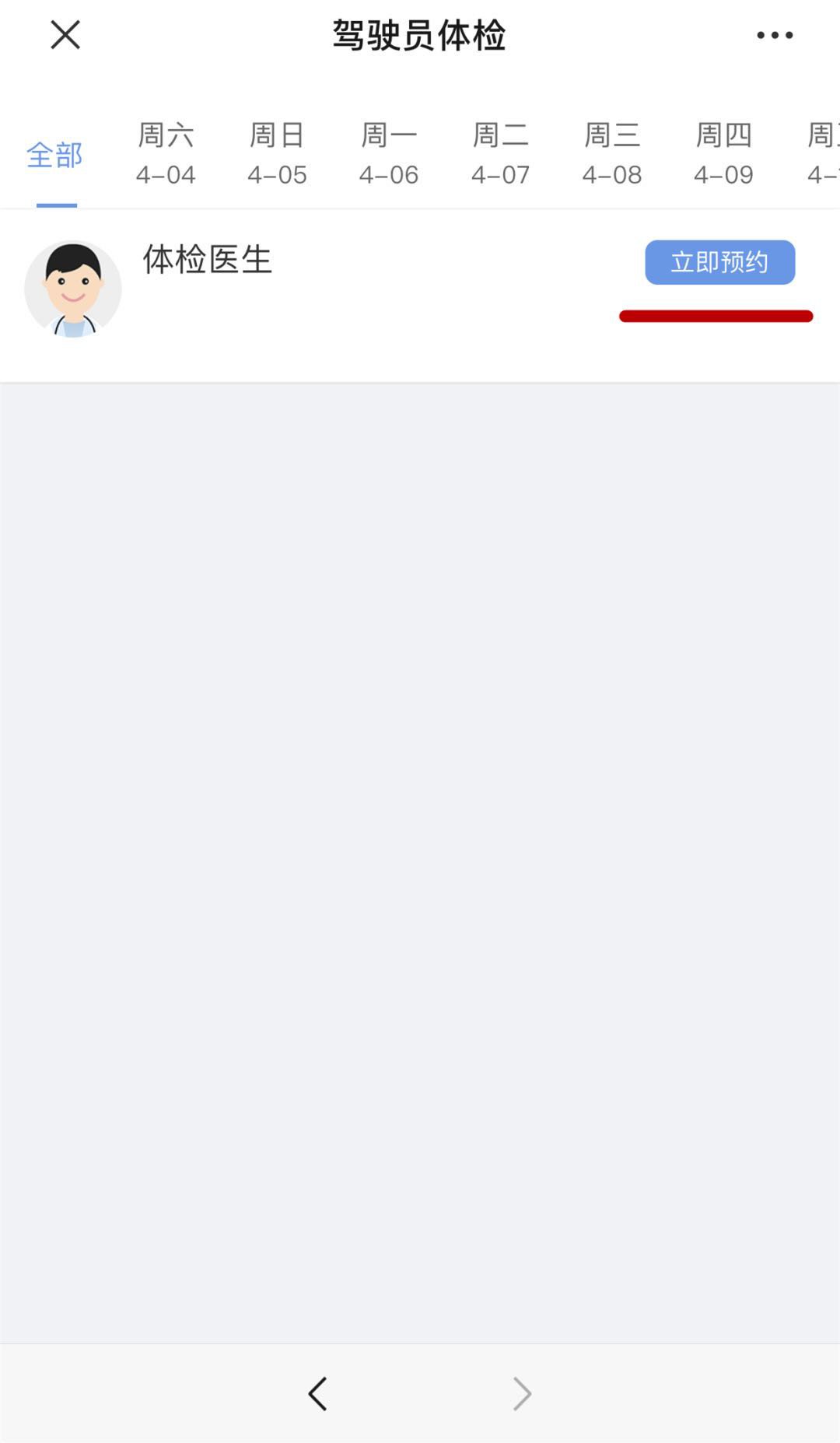840x1443 pixels.
Task: Select 周一 4-06 date tab
Action: (x=389, y=154)
